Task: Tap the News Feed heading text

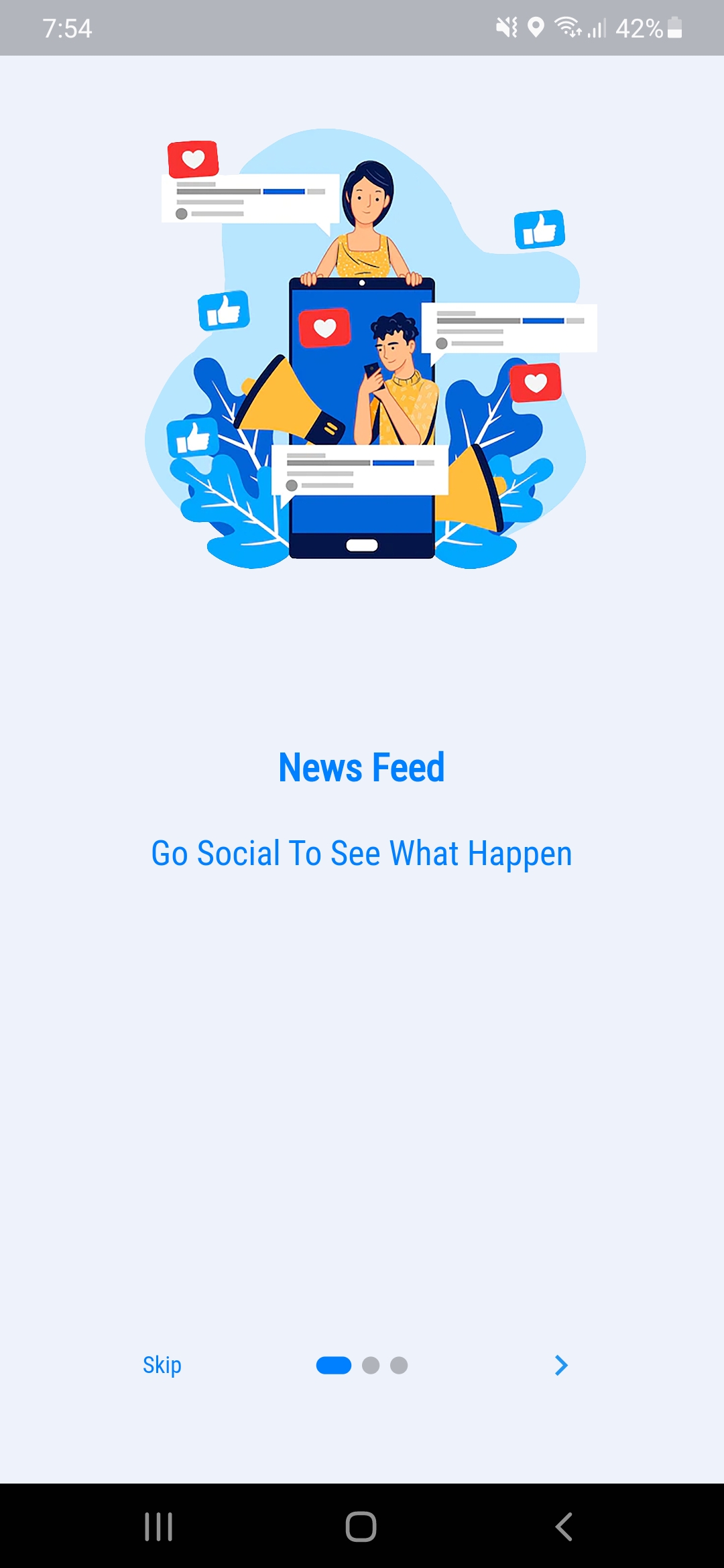Action: (x=361, y=766)
